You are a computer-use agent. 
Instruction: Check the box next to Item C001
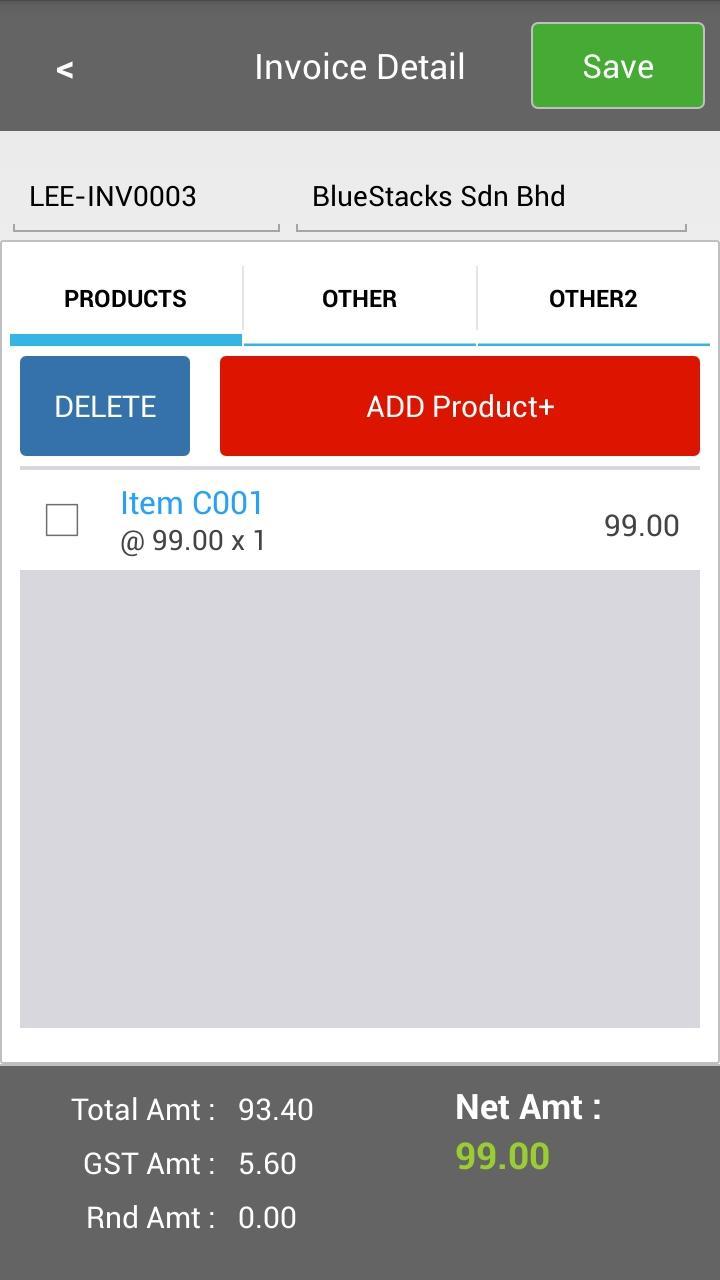point(61,519)
